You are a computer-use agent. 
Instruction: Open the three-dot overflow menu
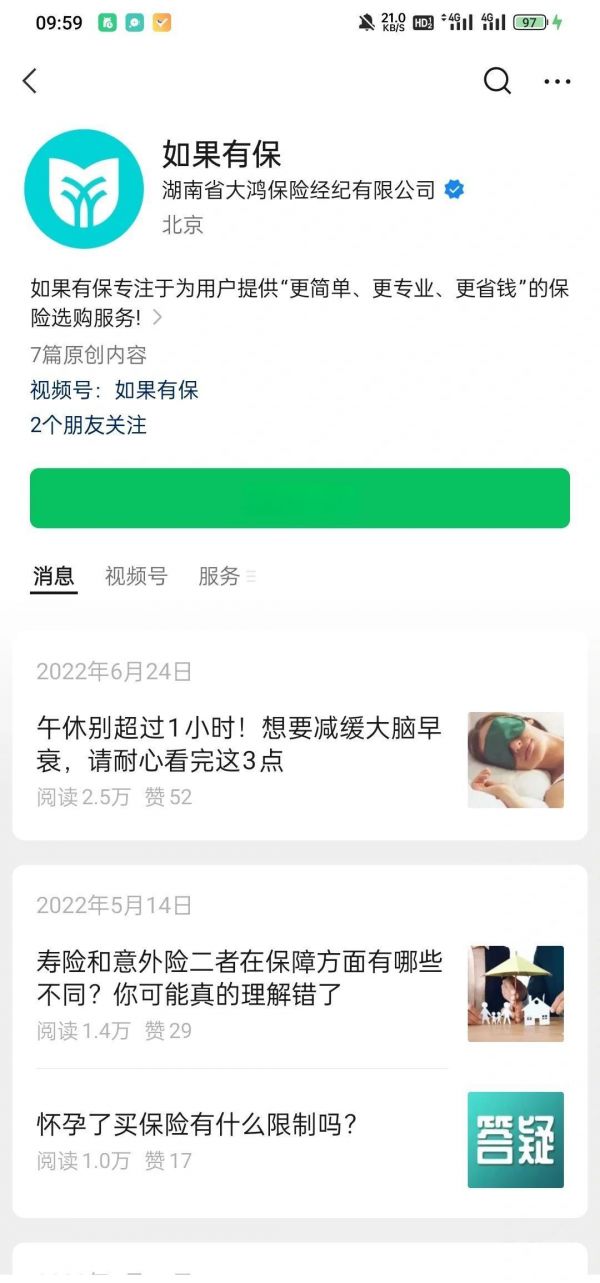point(557,81)
